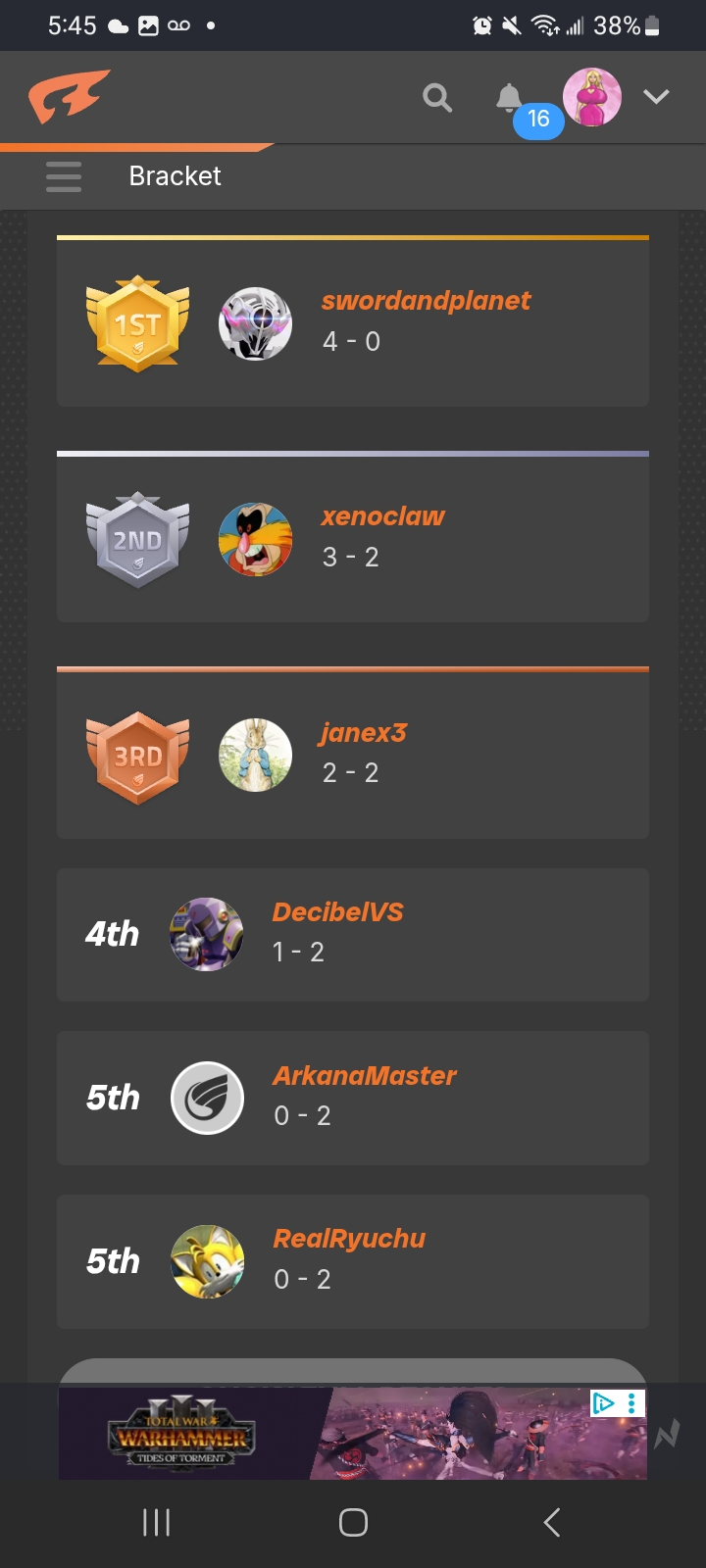Go to the phone's home screen
The width and height of the screenshot is (706, 1568).
coord(353,1522)
